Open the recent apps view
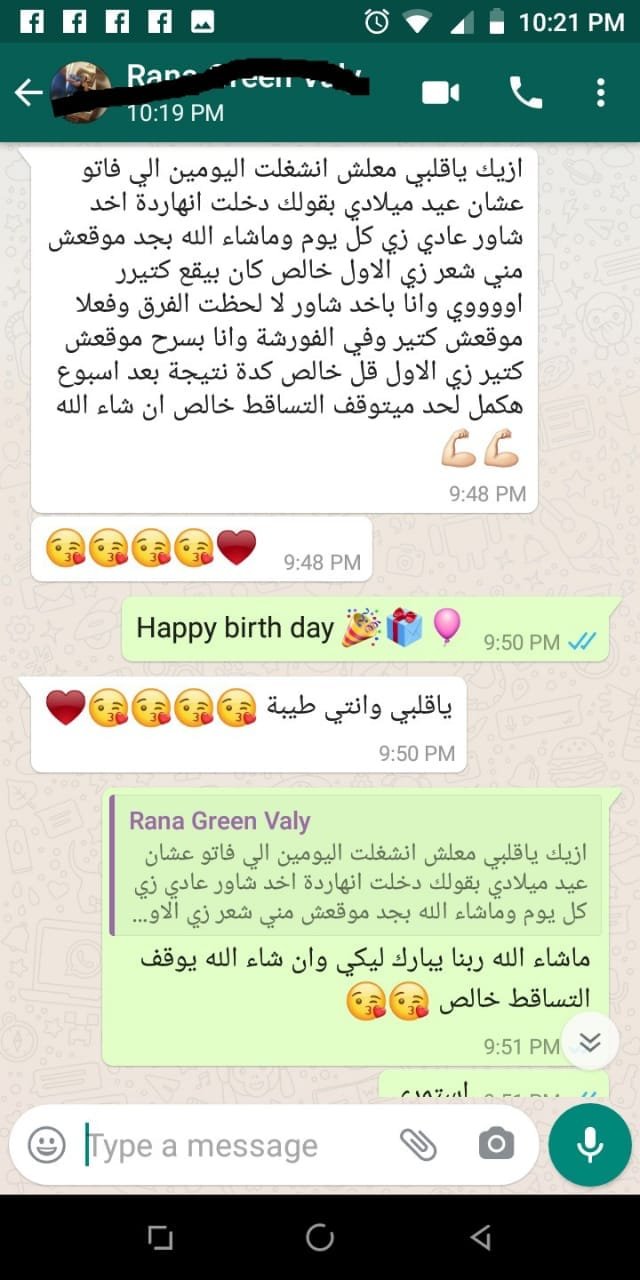640x1280 pixels. (x=160, y=1238)
